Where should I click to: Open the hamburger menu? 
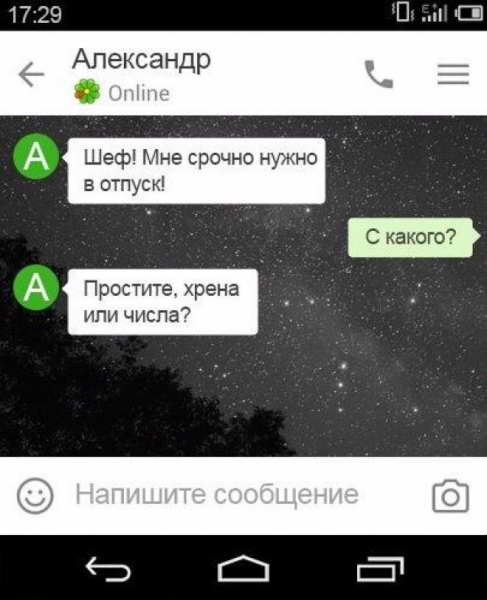[x=453, y=74]
